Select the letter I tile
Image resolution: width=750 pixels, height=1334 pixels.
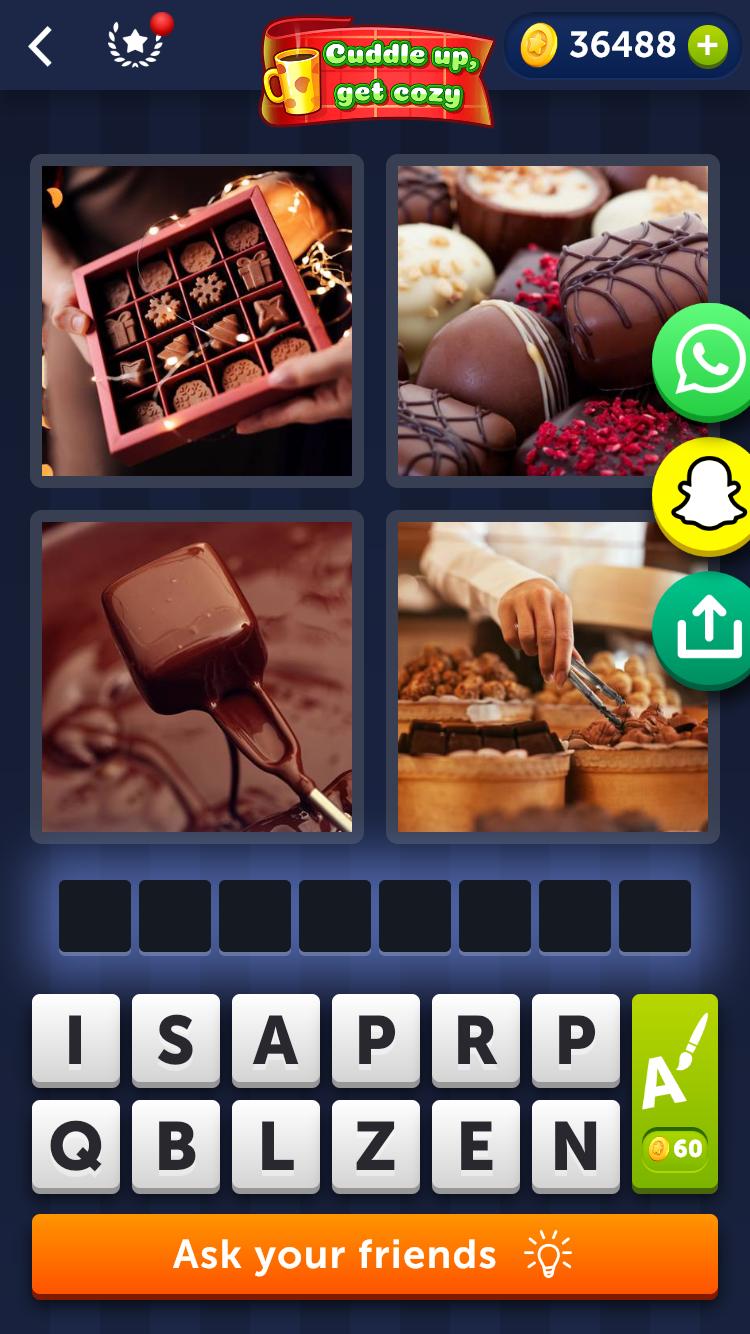tap(76, 1040)
